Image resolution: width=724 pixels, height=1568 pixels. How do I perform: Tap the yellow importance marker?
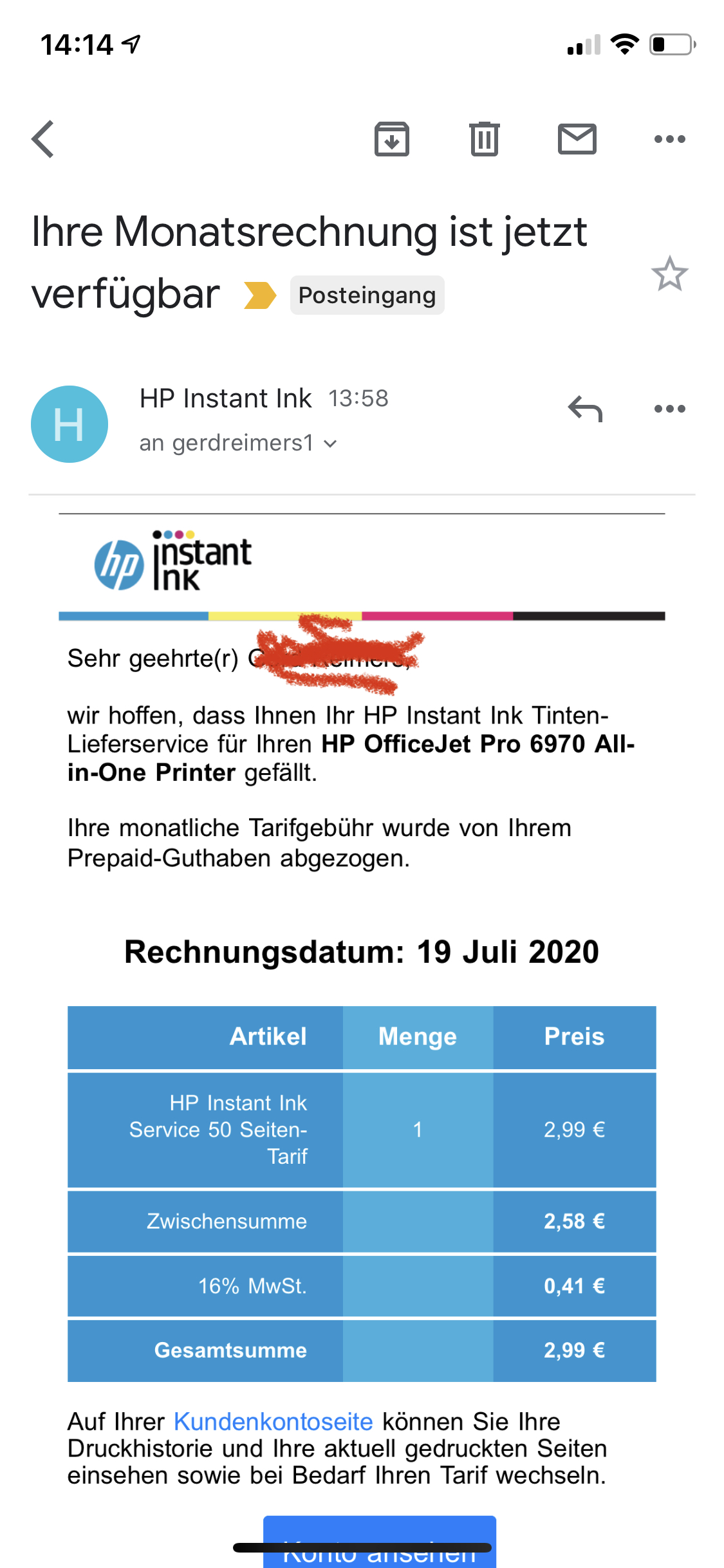(259, 295)
